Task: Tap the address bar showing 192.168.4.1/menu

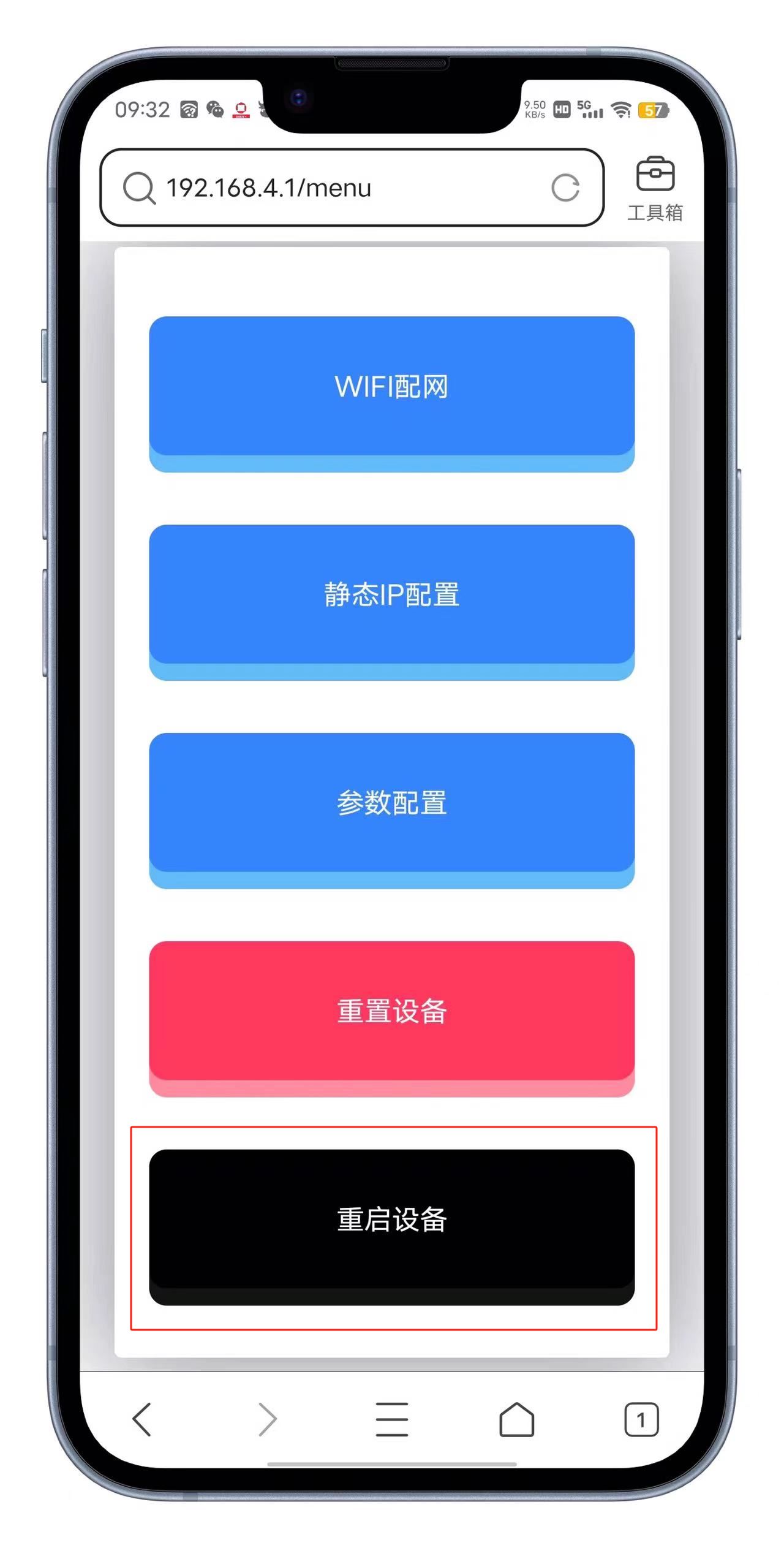Action: (343, 188)
